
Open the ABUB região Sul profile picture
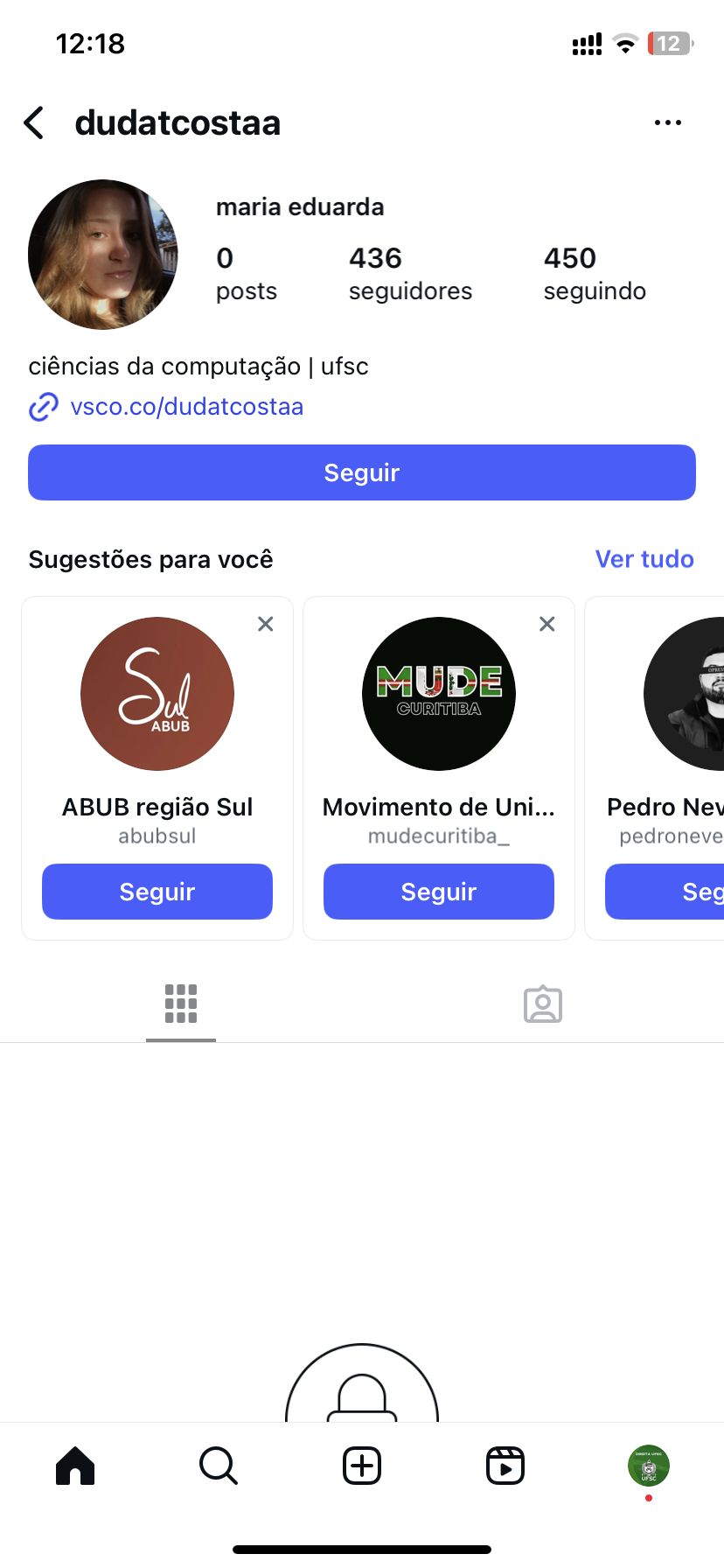coord(157,694)
